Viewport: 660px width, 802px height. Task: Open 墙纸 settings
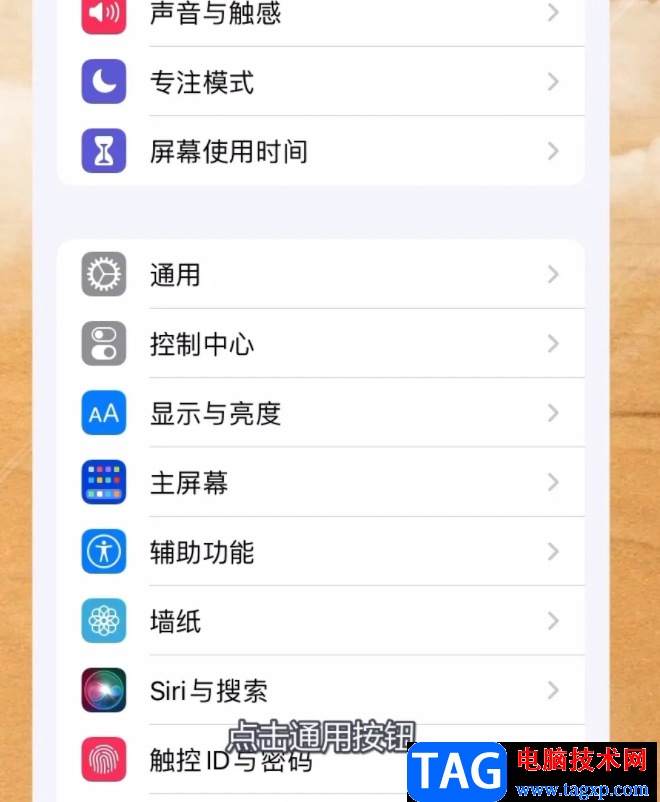pyautogui.click(x=320, y=621)
